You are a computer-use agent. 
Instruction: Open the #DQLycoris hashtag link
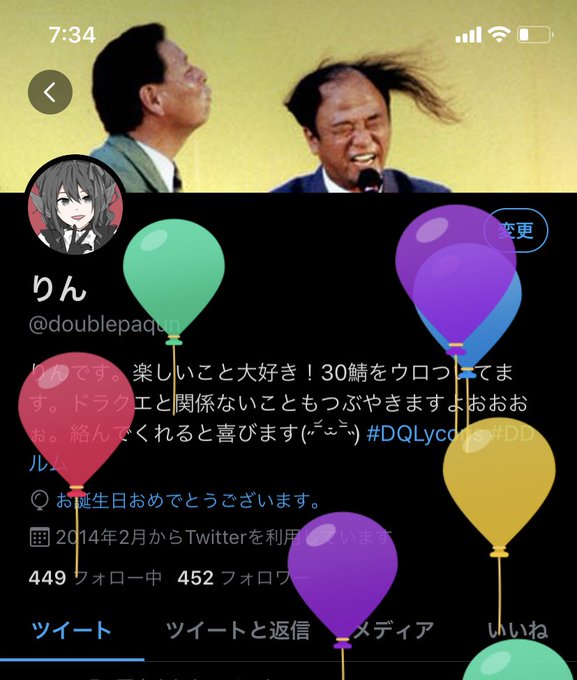[x=426, y=434]
